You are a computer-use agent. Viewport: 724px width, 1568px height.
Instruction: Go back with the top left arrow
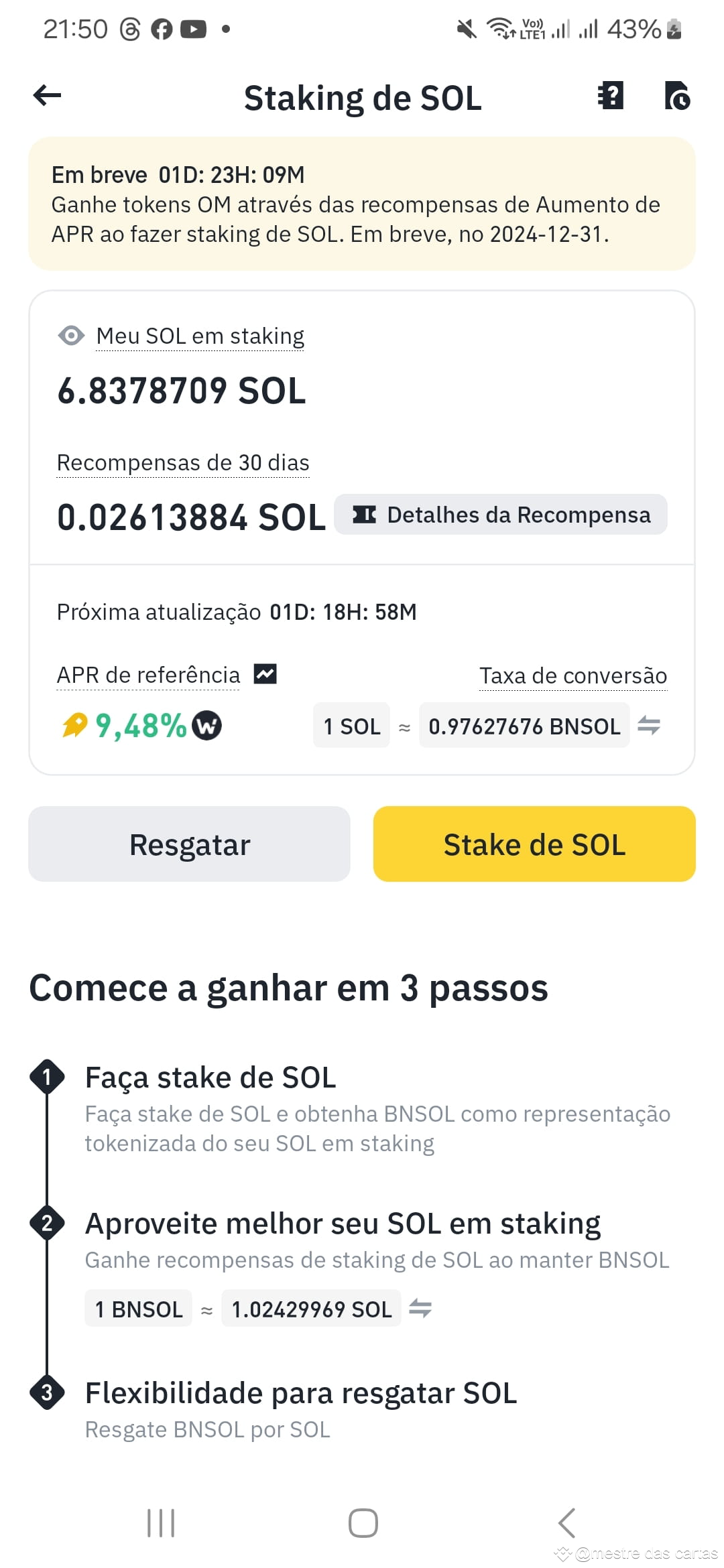point(46,94)
